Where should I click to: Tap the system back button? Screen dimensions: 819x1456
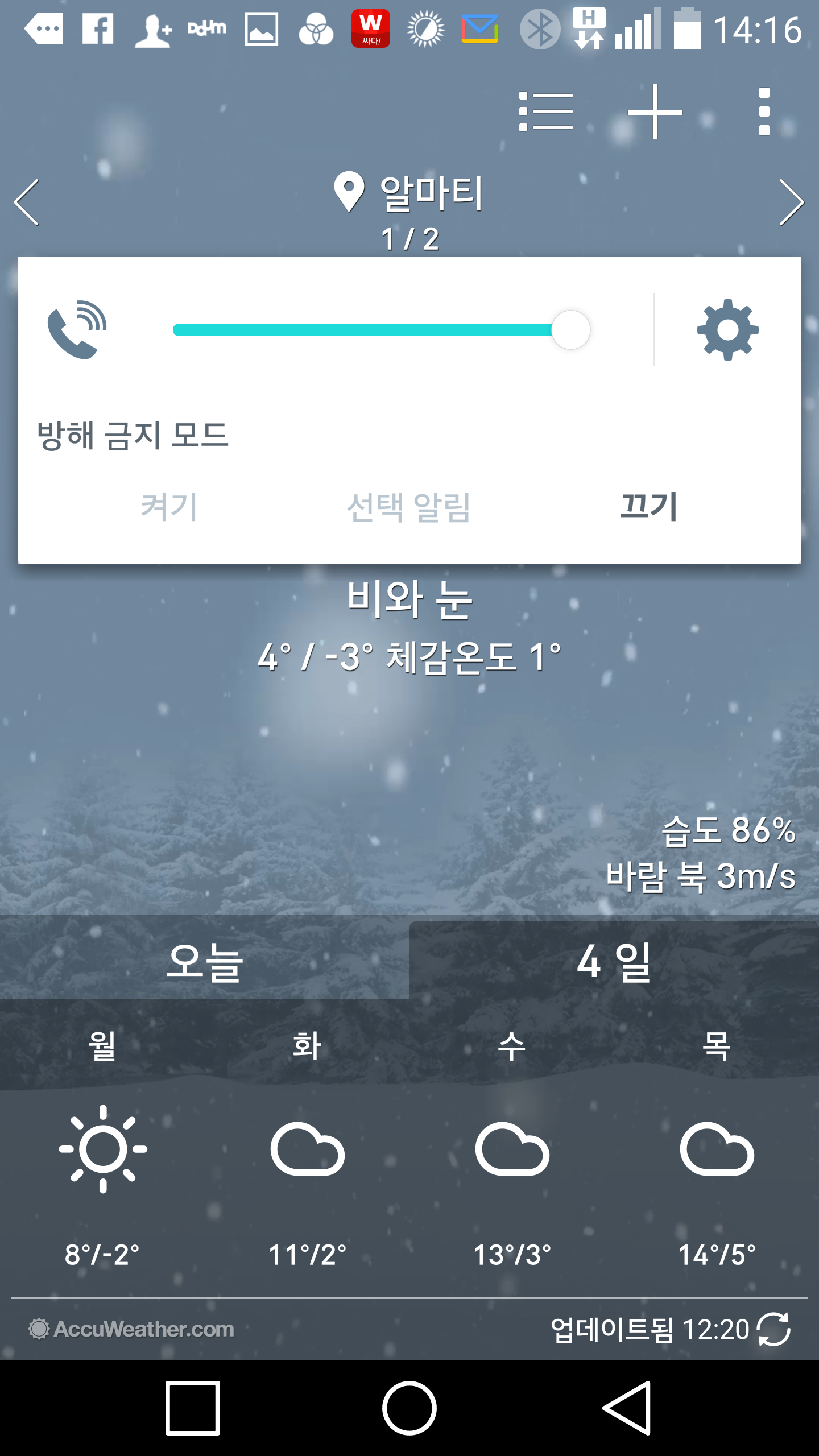(x=626, y=1408)
